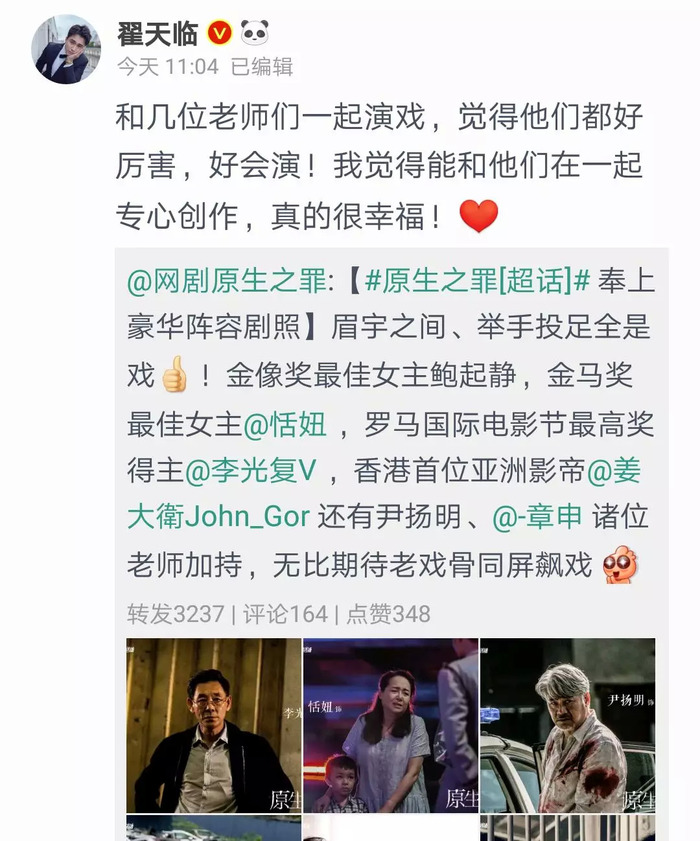View the still photo of 尹扬明
700x841 pixels.
click(567, 725)
